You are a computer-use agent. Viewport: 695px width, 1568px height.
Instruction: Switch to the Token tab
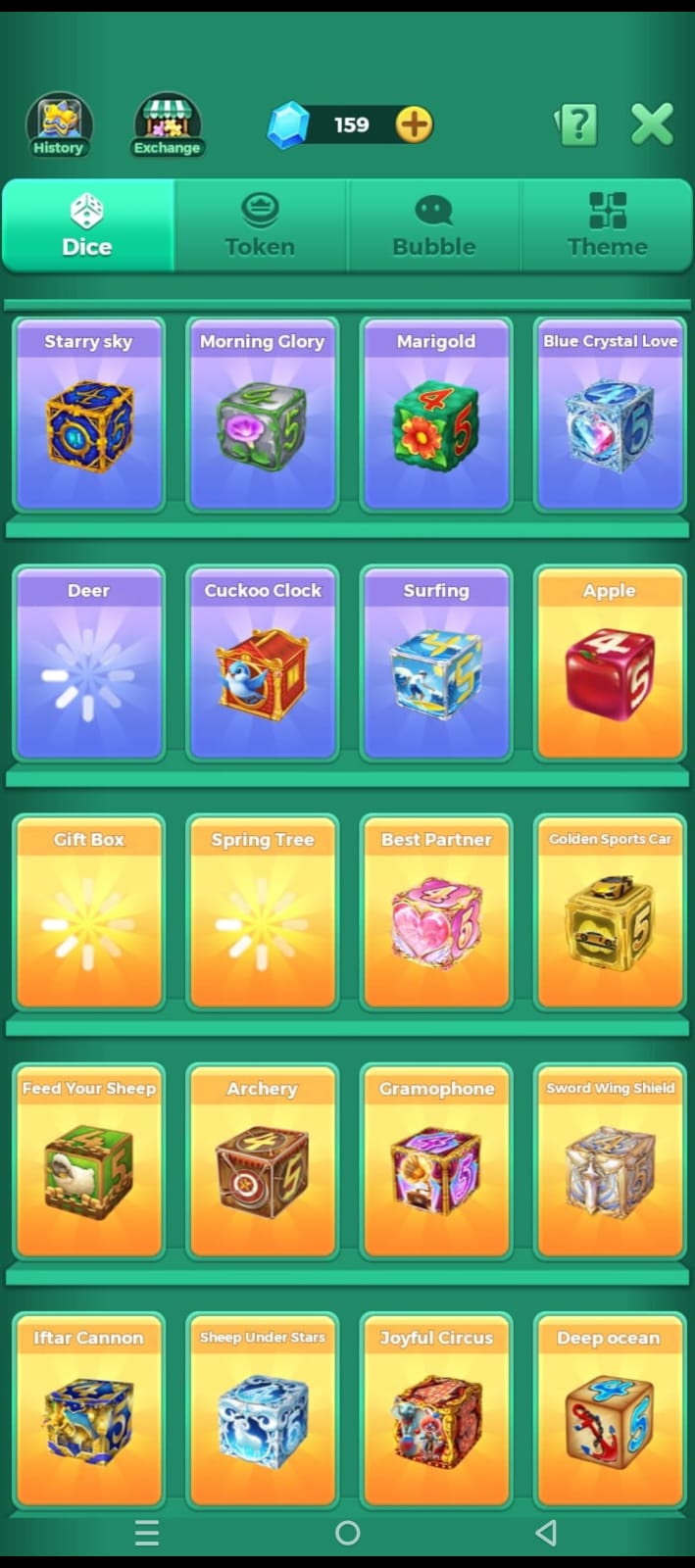click(x=260, y=225)
